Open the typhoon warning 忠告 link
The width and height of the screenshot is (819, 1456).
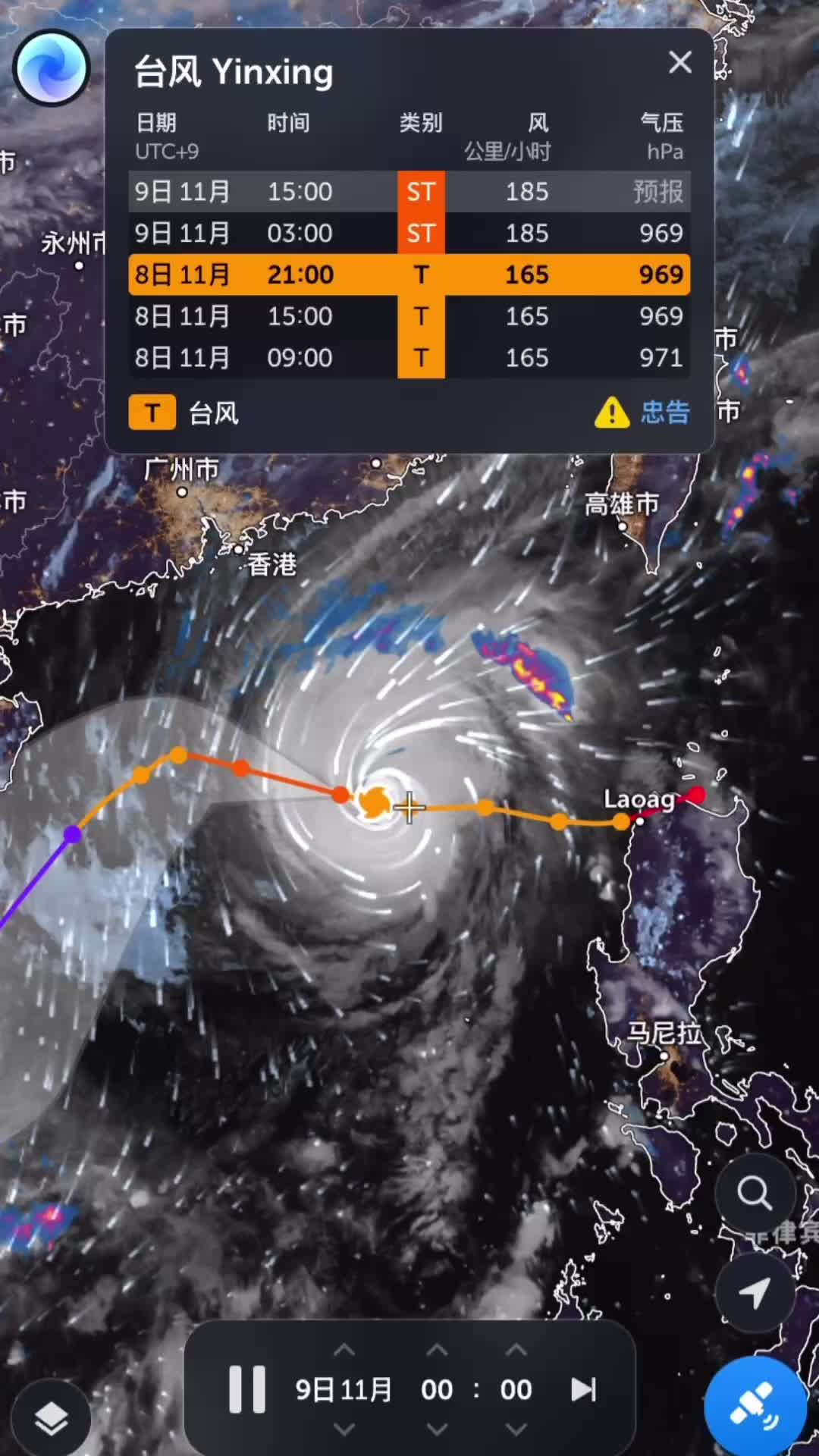pos(665,413)
